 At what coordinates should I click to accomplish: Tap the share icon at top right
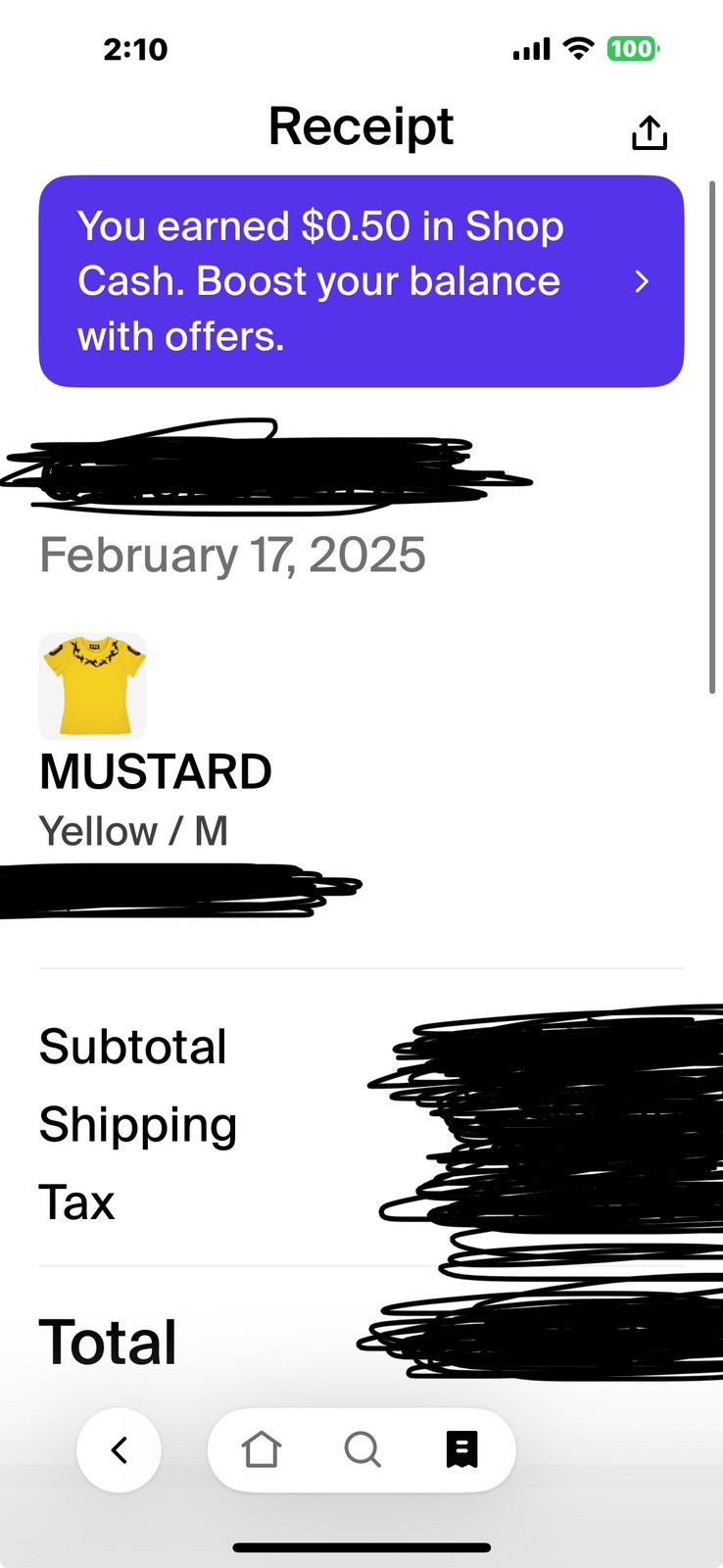point(650,130)
